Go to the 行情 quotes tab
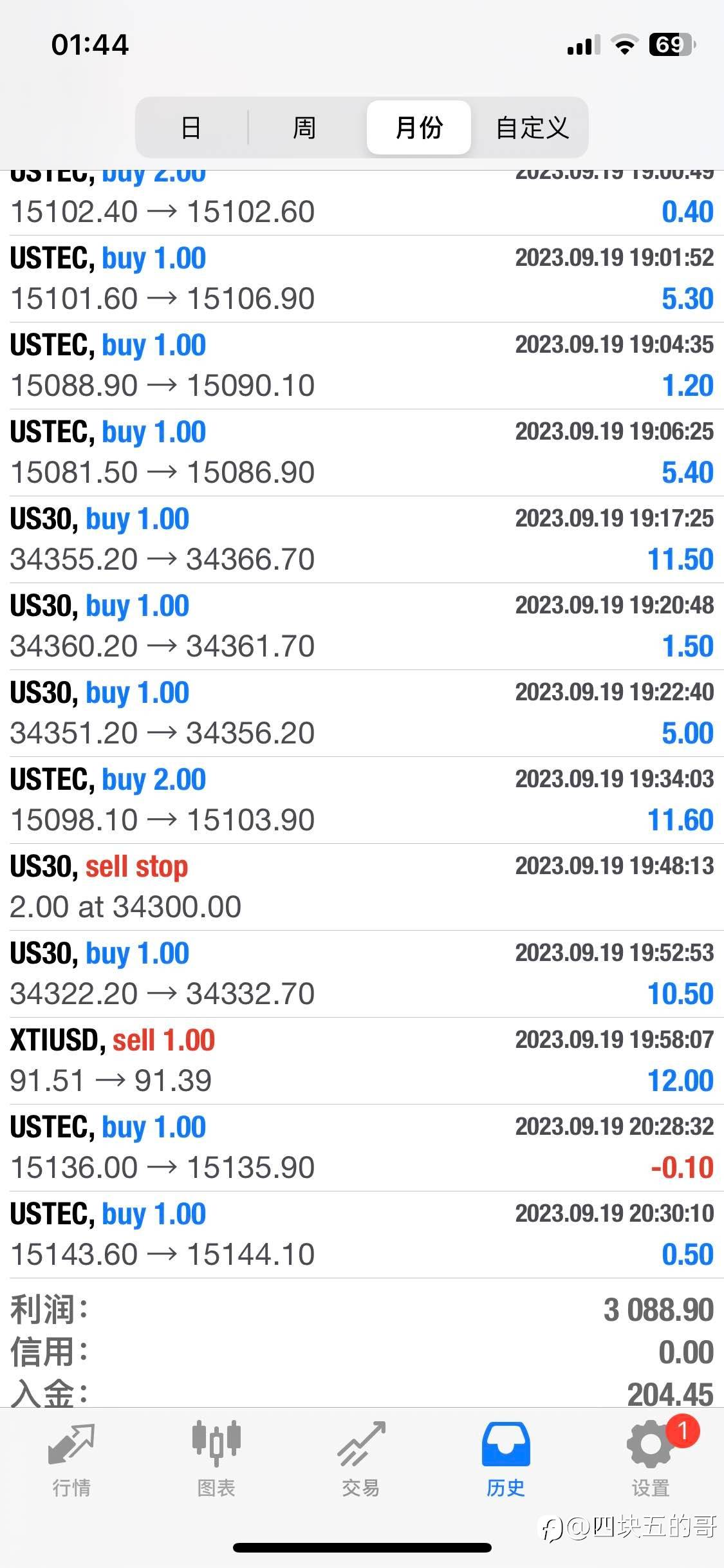This screenshot has width=724, height=1568. click(x=71, y=1457)
